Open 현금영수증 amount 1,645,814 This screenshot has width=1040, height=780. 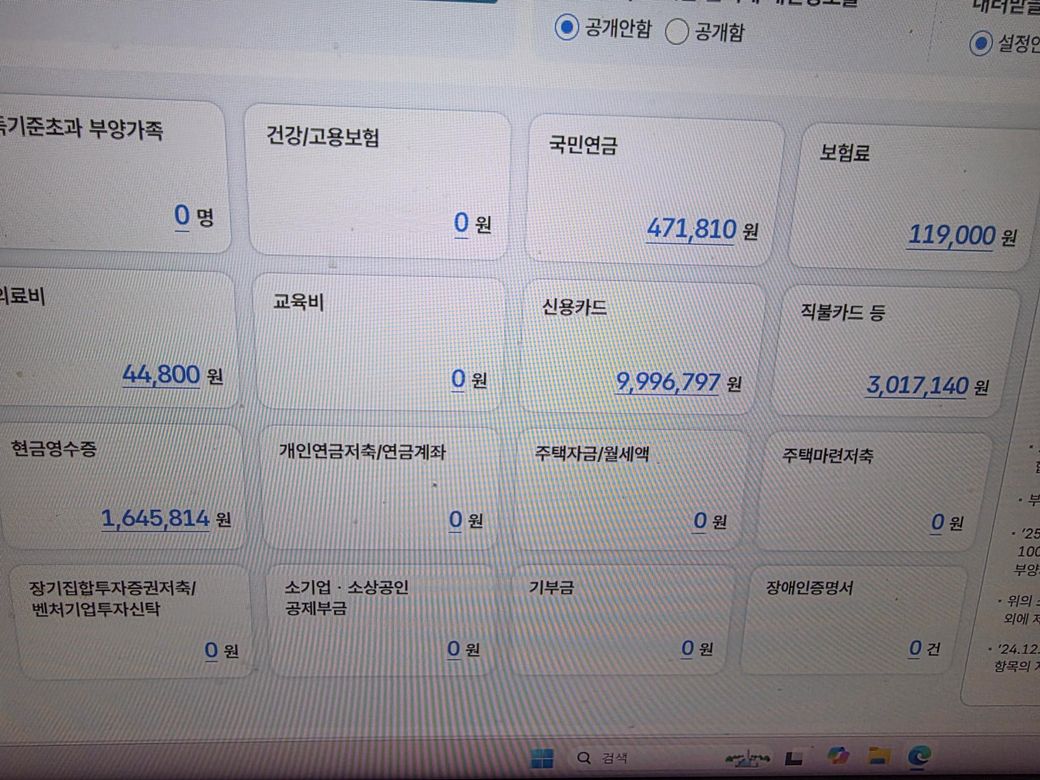pyautogui.click(x=155, y=517)
